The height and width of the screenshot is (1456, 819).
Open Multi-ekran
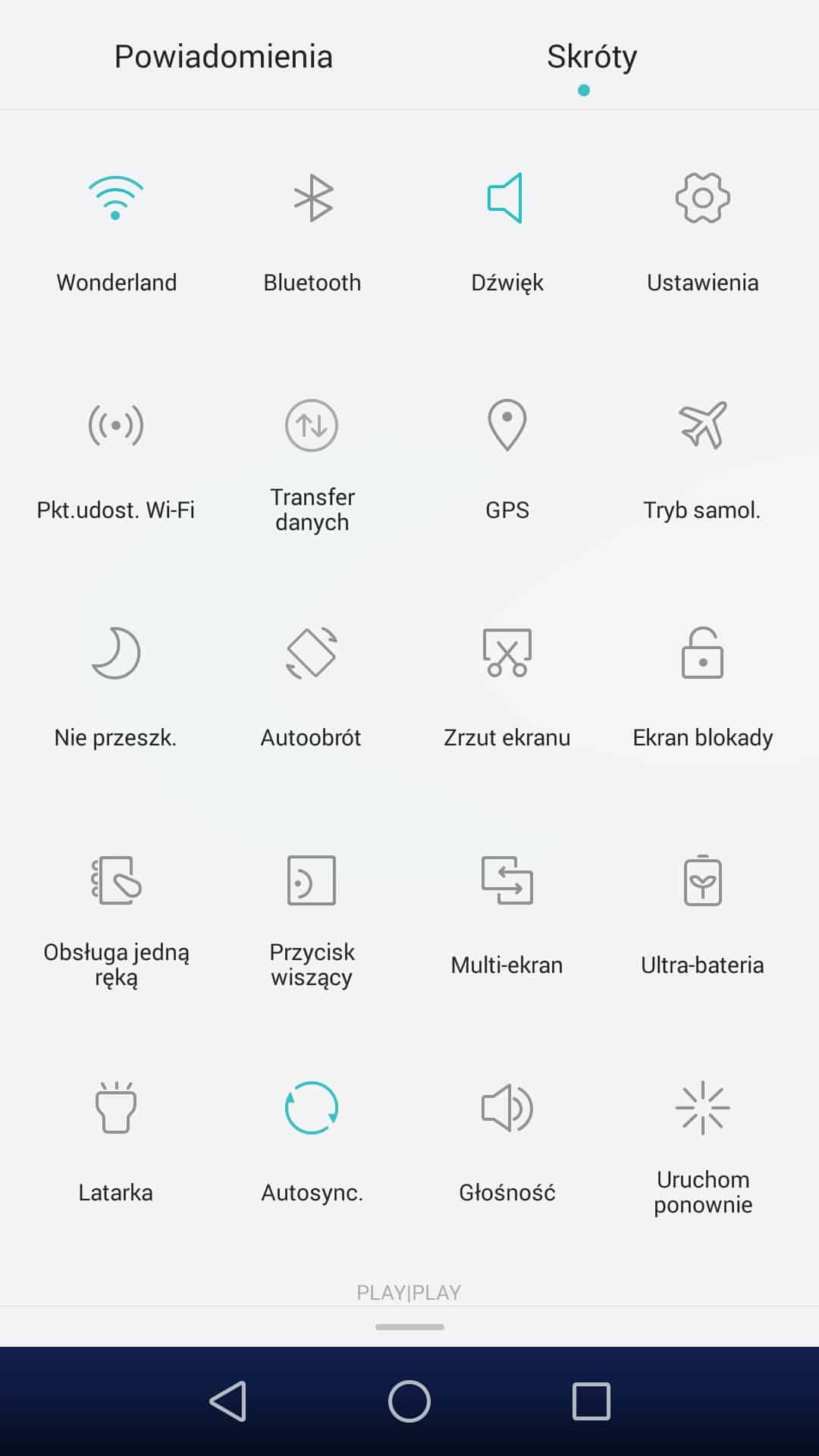507,880
